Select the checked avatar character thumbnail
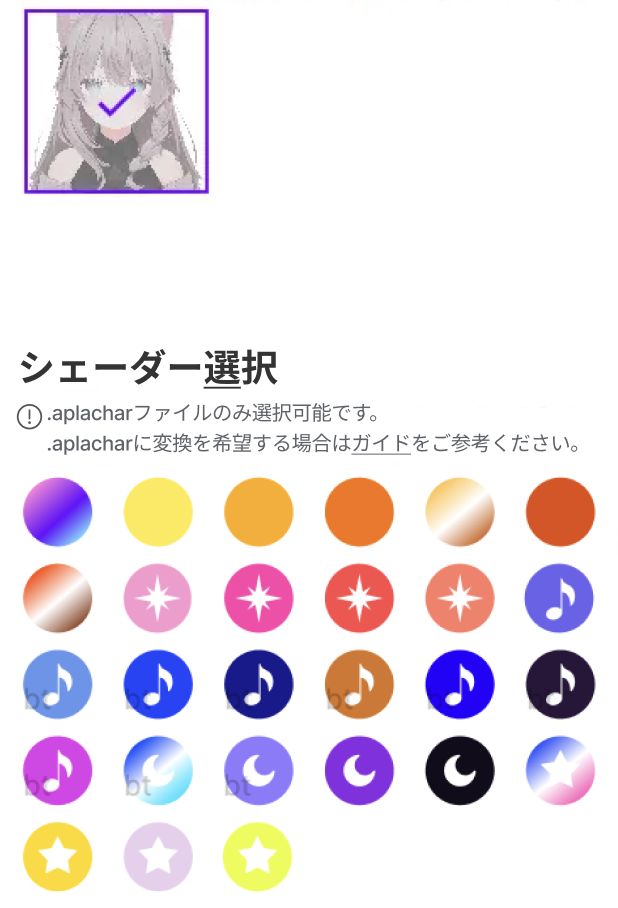618x908 pixels. tap(116, 101)
